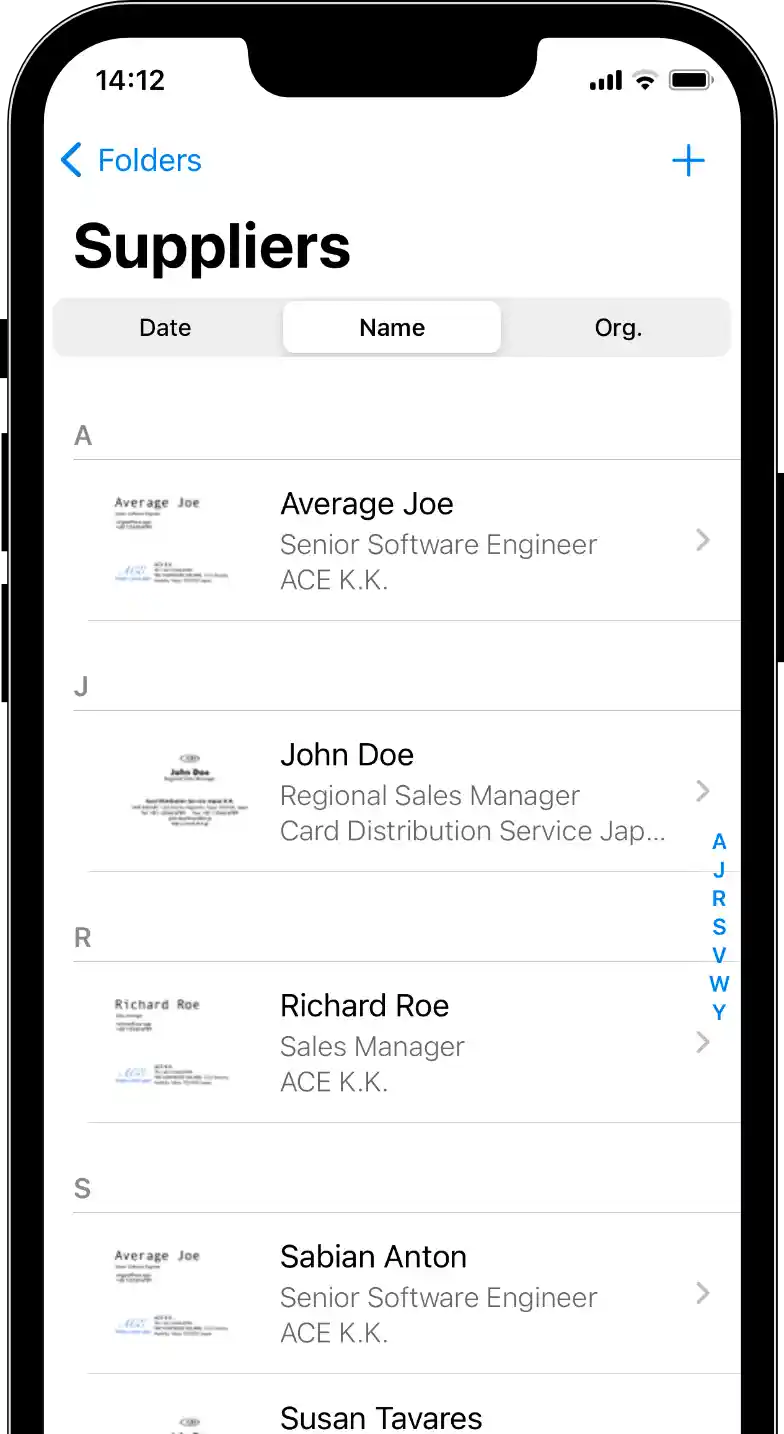The height and width of the screenshot is (1434, 784).
Task: Open Average Joe's business card
Action: coord(400,541)
